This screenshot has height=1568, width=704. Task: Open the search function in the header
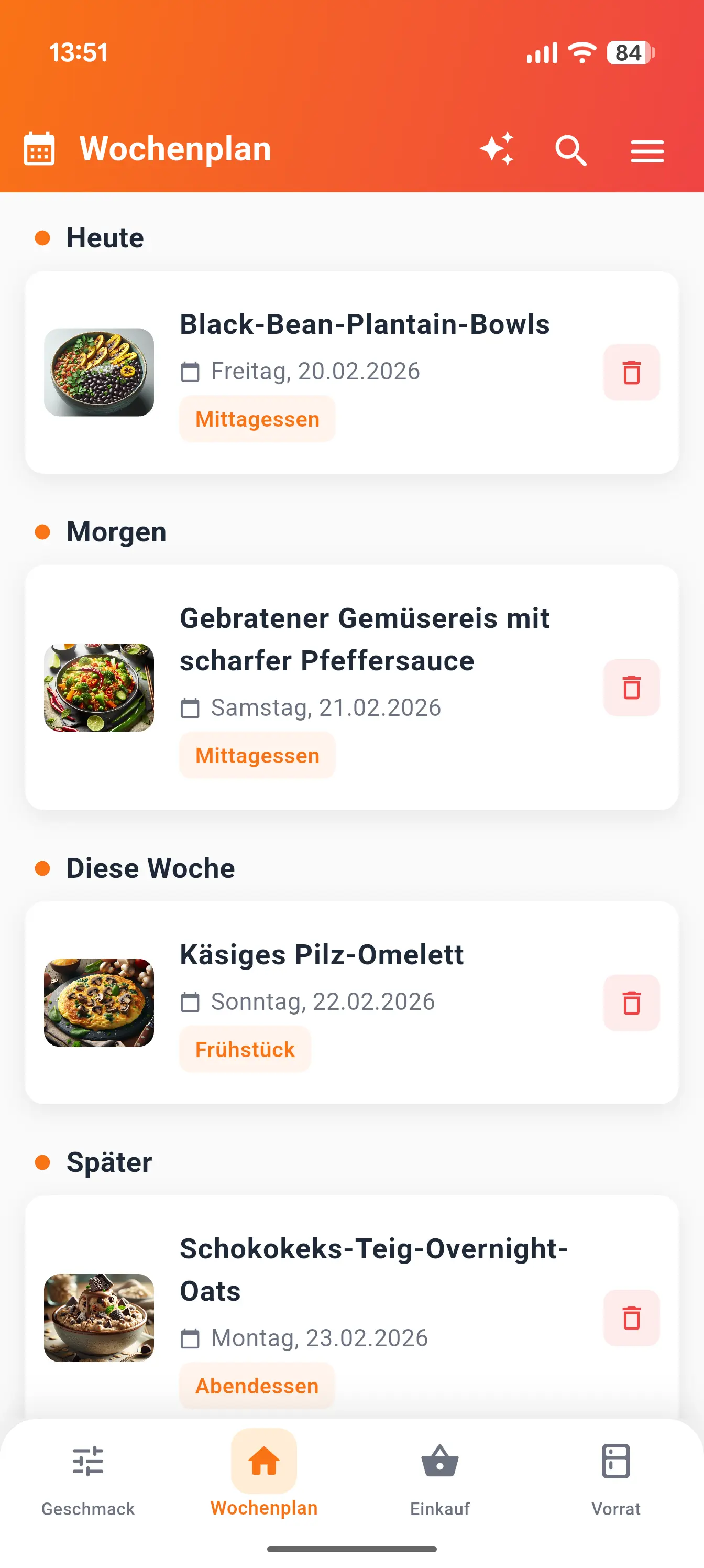click(570, 150)
